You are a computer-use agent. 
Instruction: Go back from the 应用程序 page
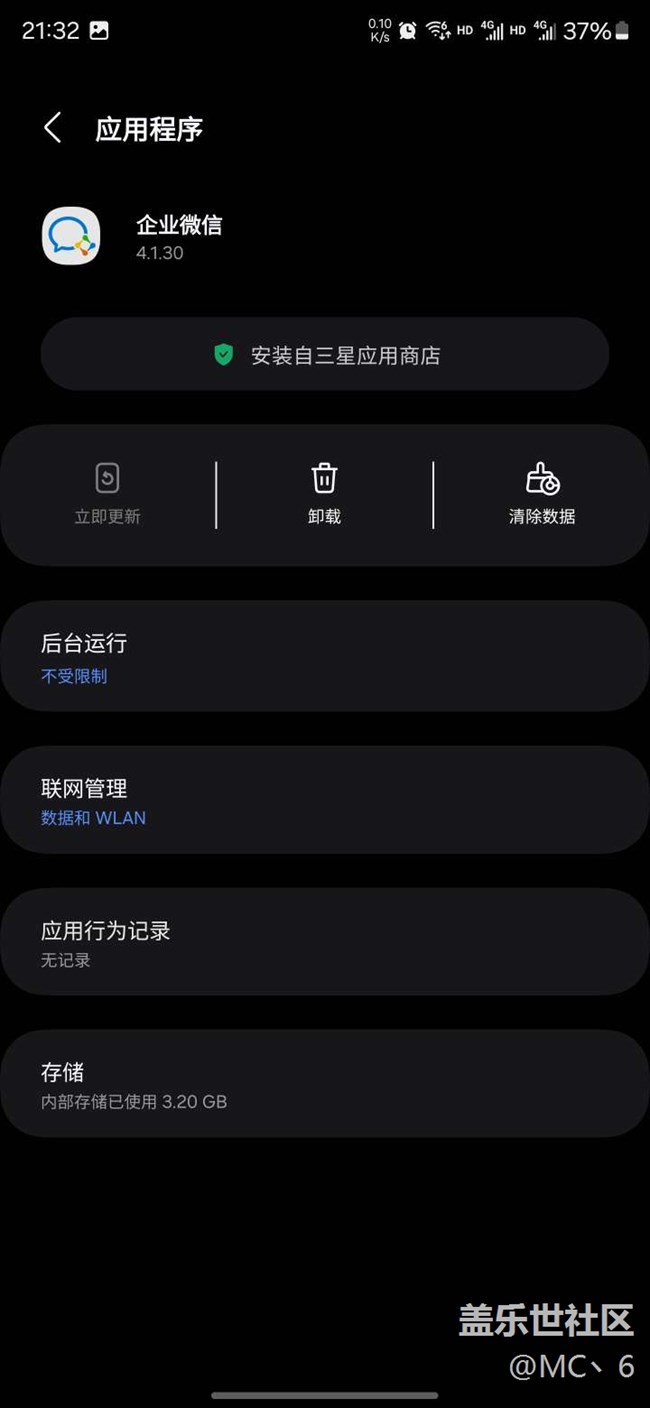click(52, 128)
